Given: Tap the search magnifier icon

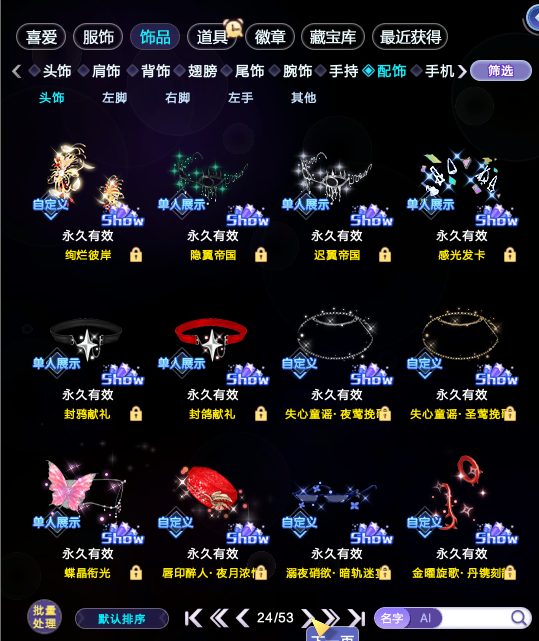Looking at the screenshot, I should (x=519, y=618).
